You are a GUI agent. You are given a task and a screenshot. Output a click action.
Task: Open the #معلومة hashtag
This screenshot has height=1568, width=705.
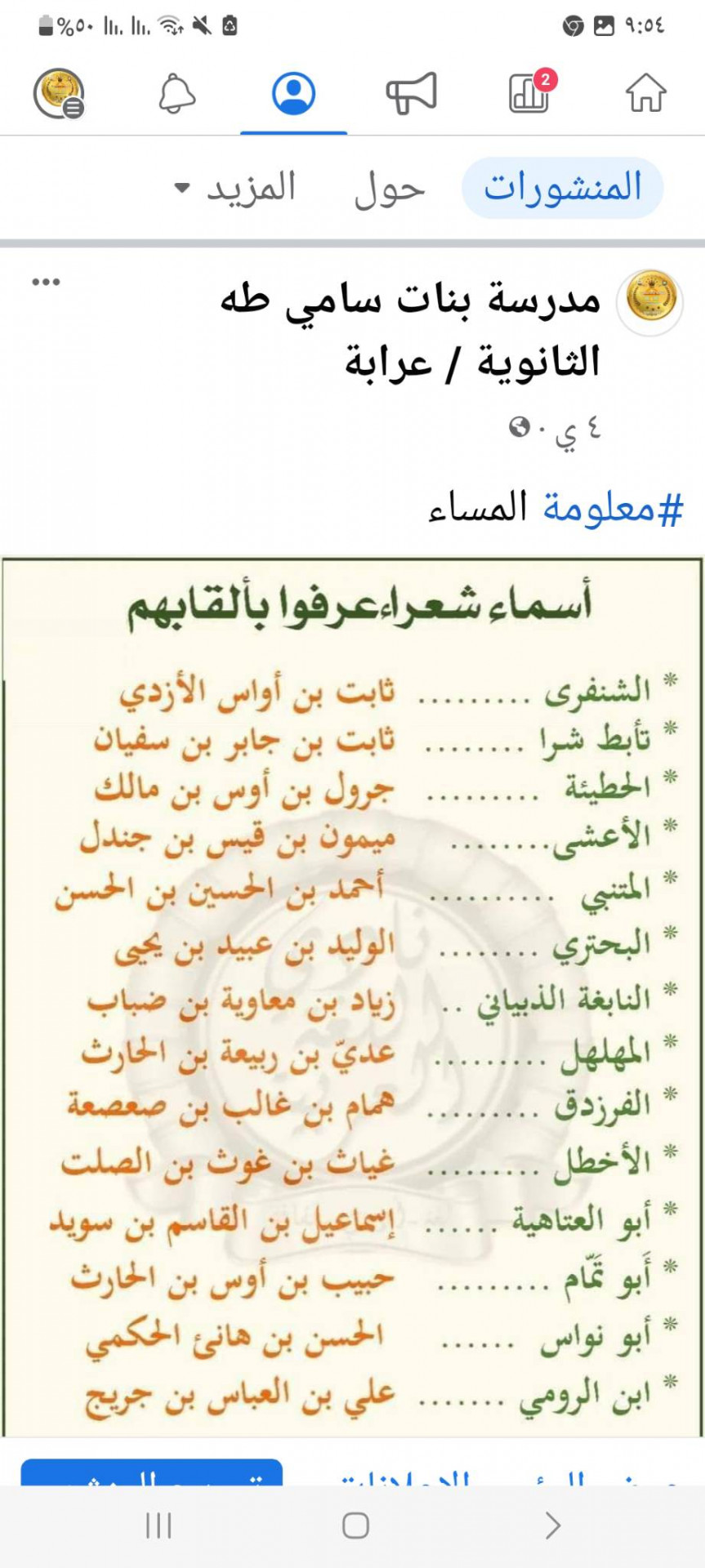click(613, 508)
